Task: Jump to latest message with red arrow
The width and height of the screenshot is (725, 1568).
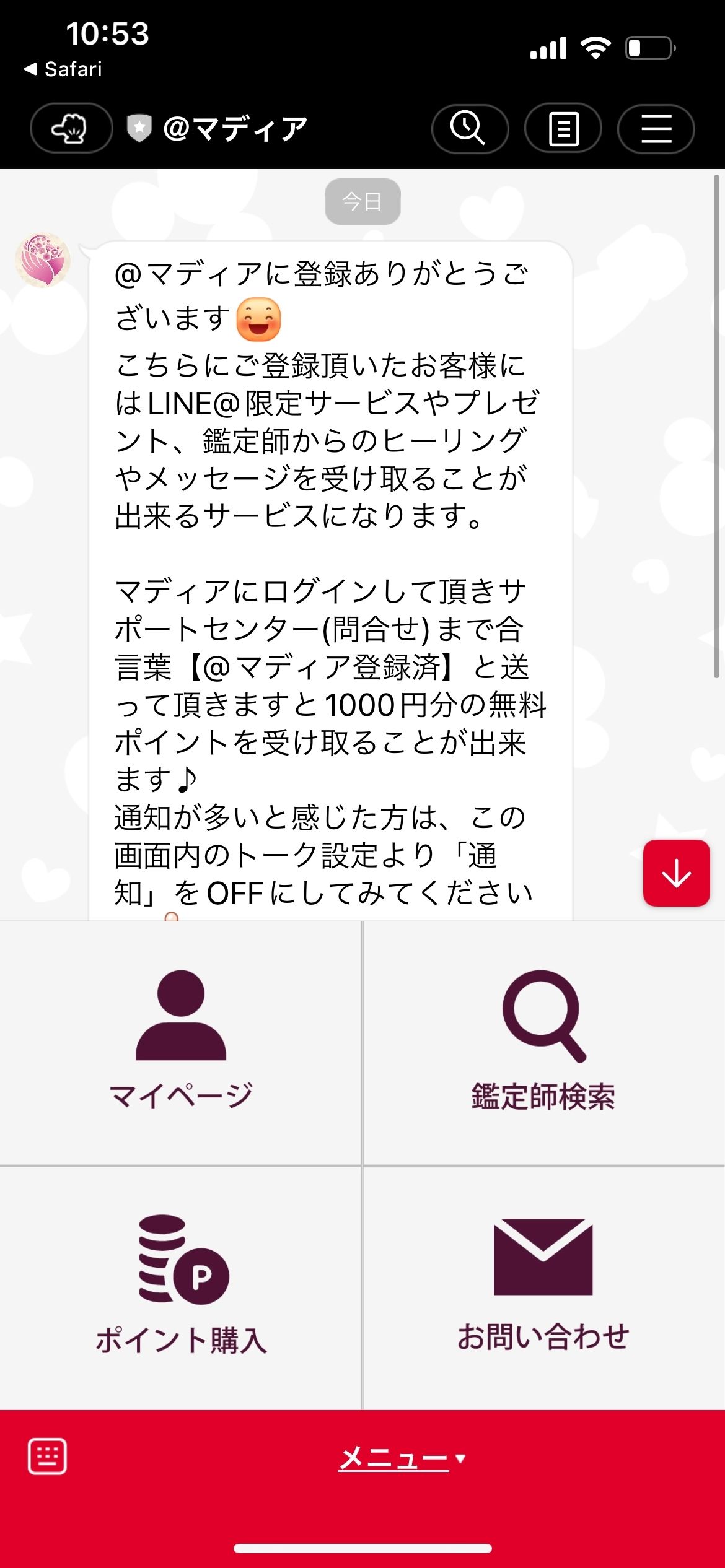Action: click(x=676, y=873)
